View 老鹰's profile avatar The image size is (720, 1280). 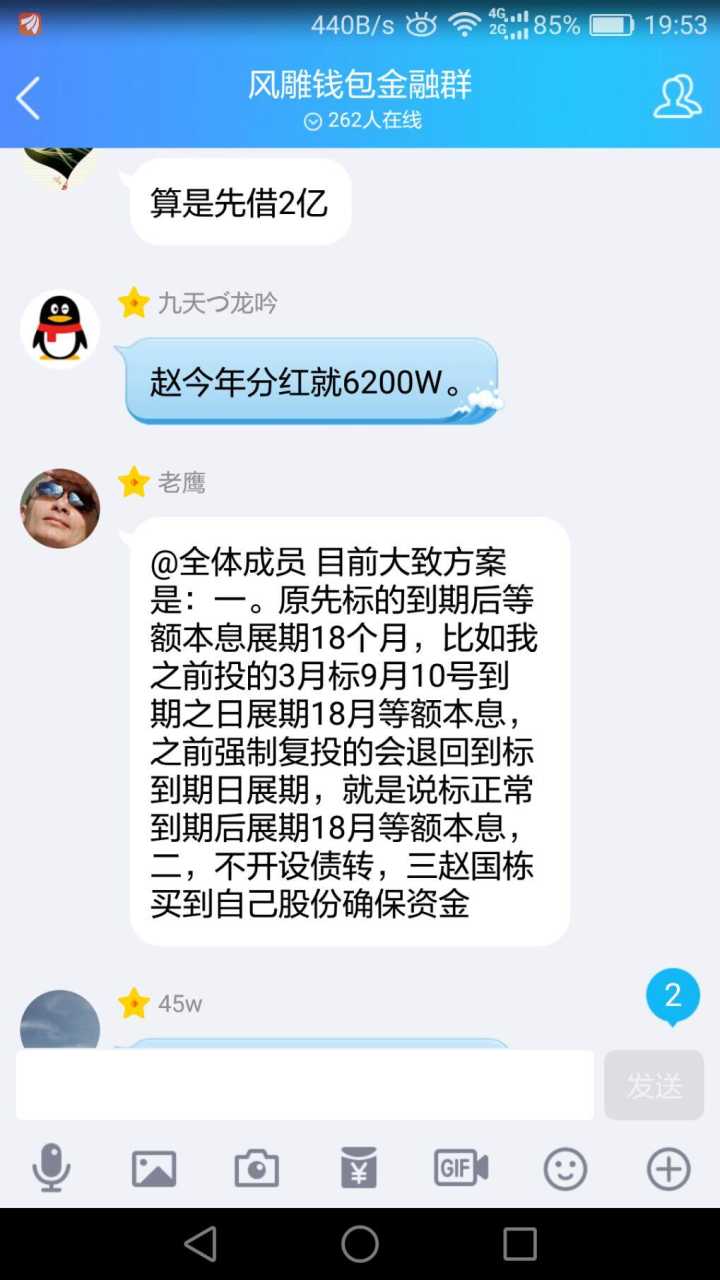[x=60, y=508]
